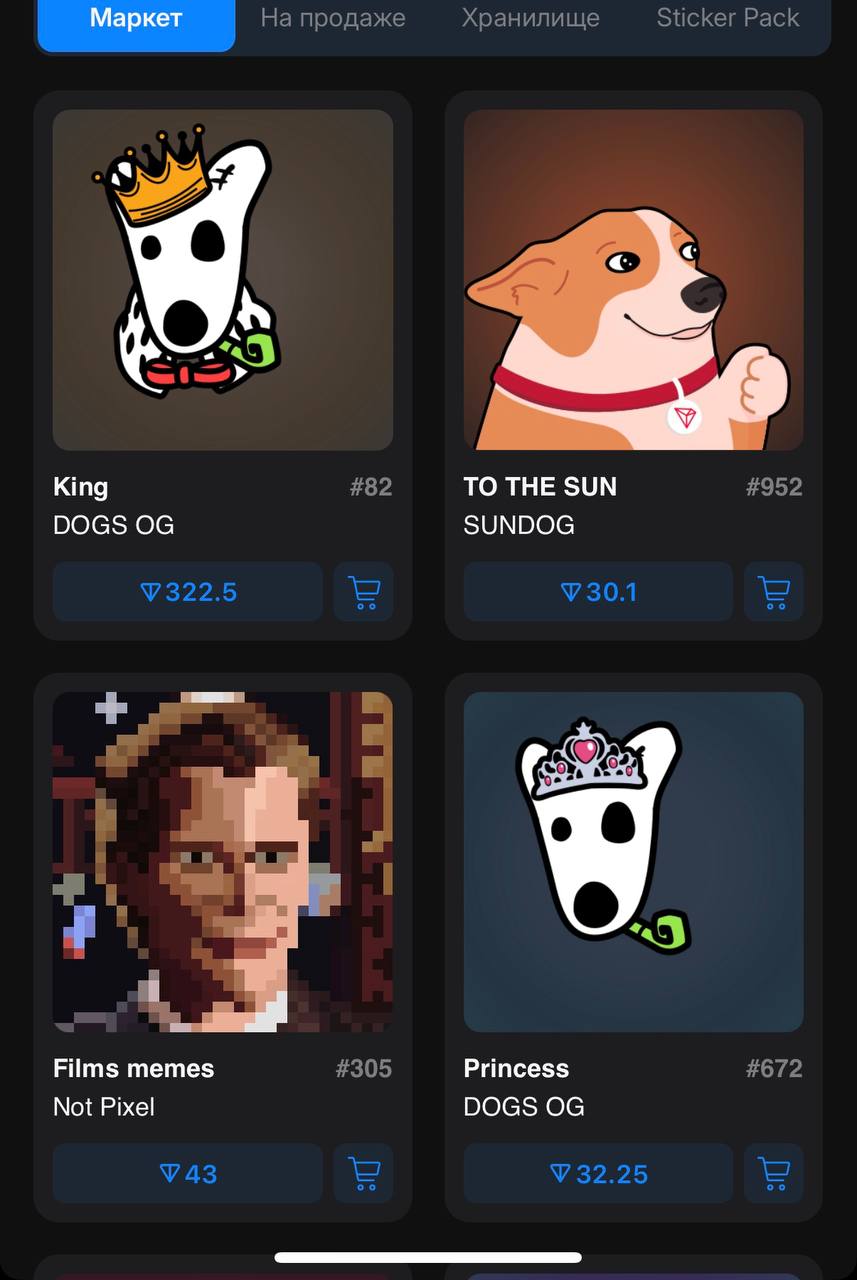Add Princess #672 to cart
857x1280 pixels.
(774, 1173)
